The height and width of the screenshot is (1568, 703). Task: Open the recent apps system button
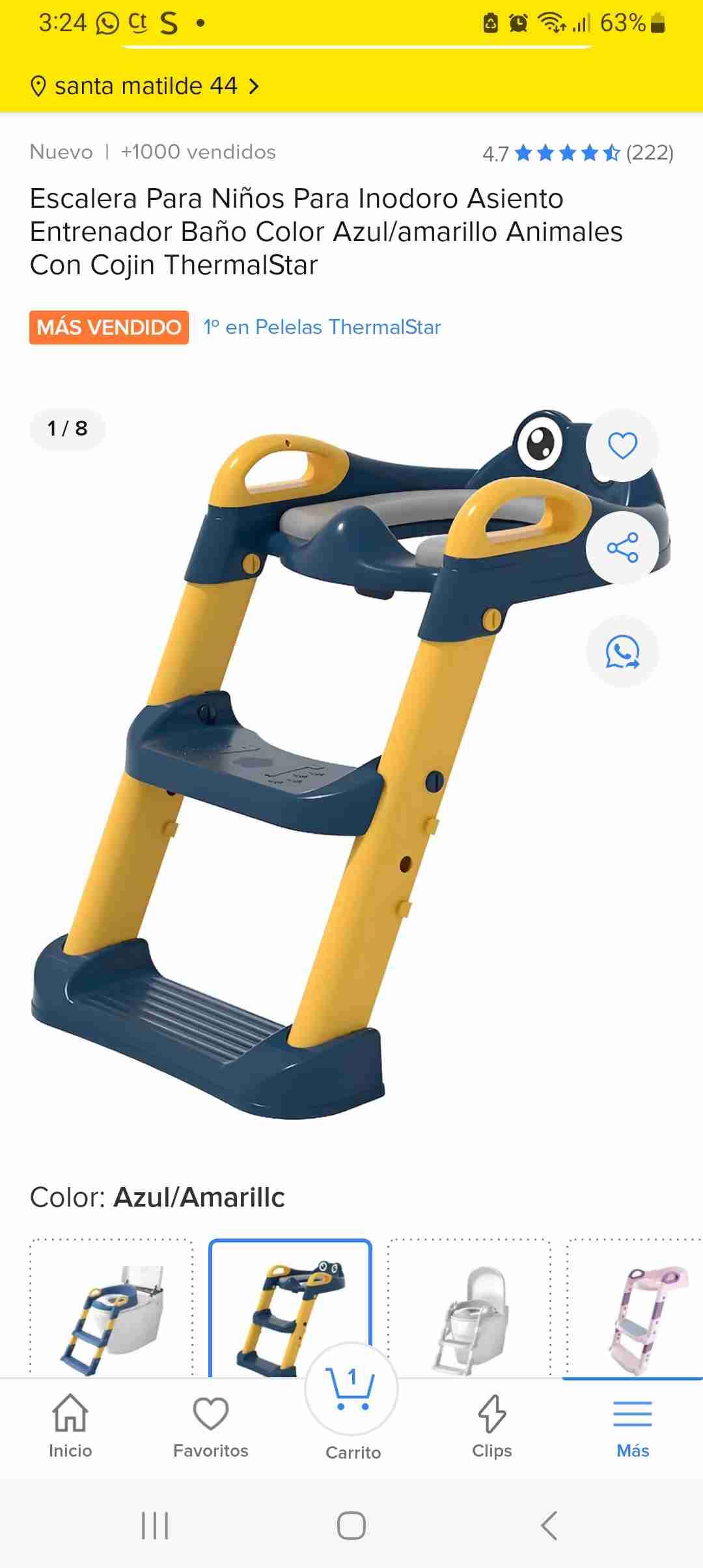pos(155,1525)
